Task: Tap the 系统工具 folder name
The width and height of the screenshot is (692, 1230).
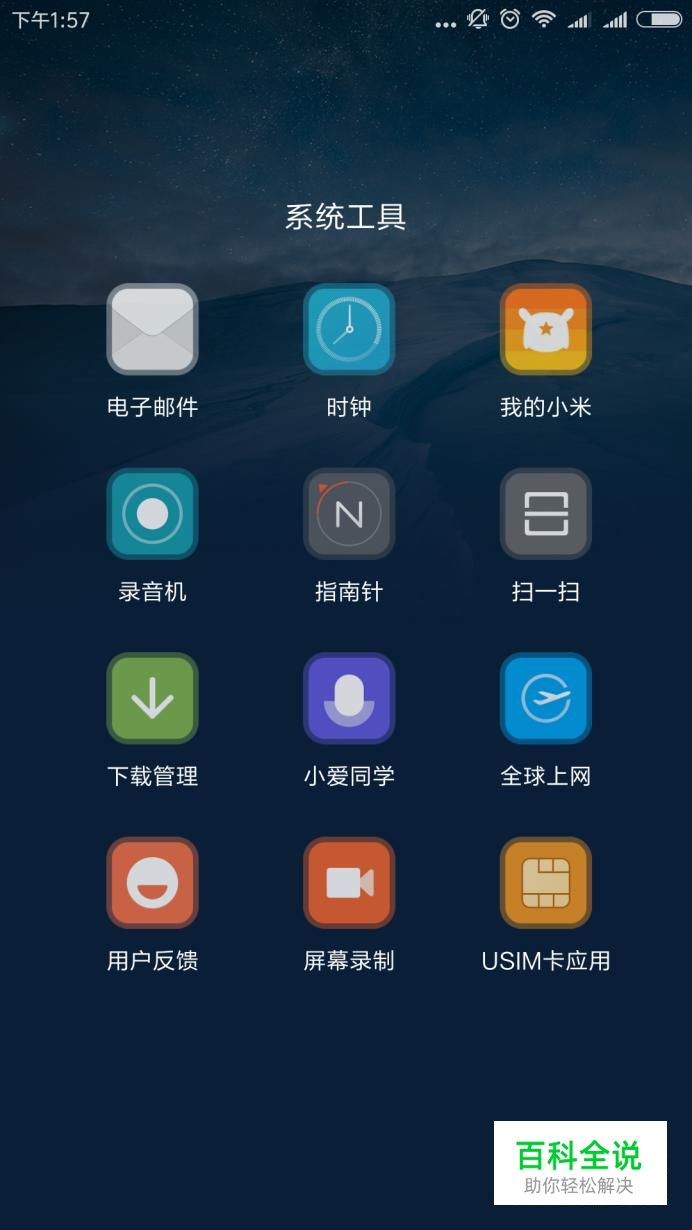Action: click(x=346, y=217)
